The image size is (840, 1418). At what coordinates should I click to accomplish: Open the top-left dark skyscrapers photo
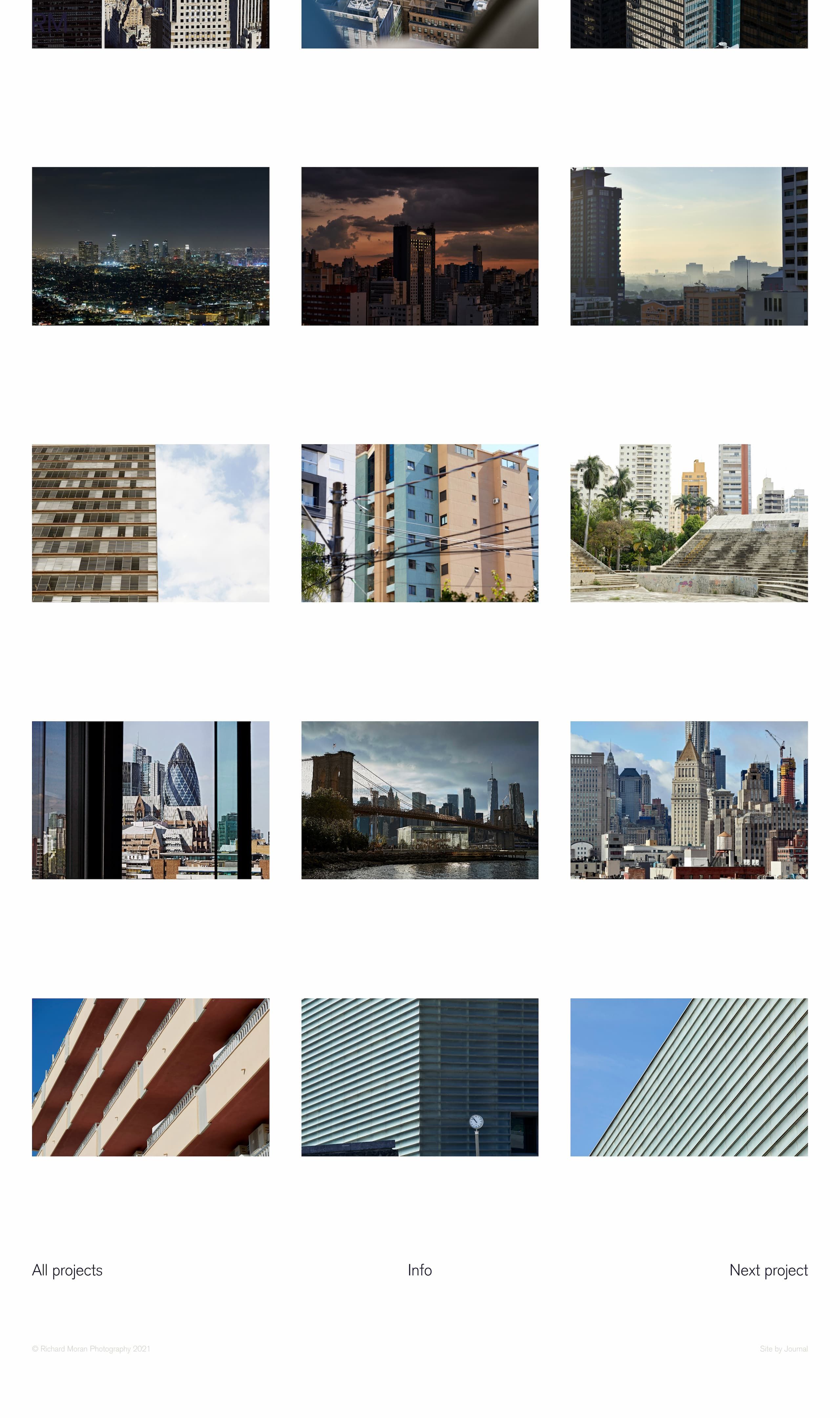[x=151, y=24]
